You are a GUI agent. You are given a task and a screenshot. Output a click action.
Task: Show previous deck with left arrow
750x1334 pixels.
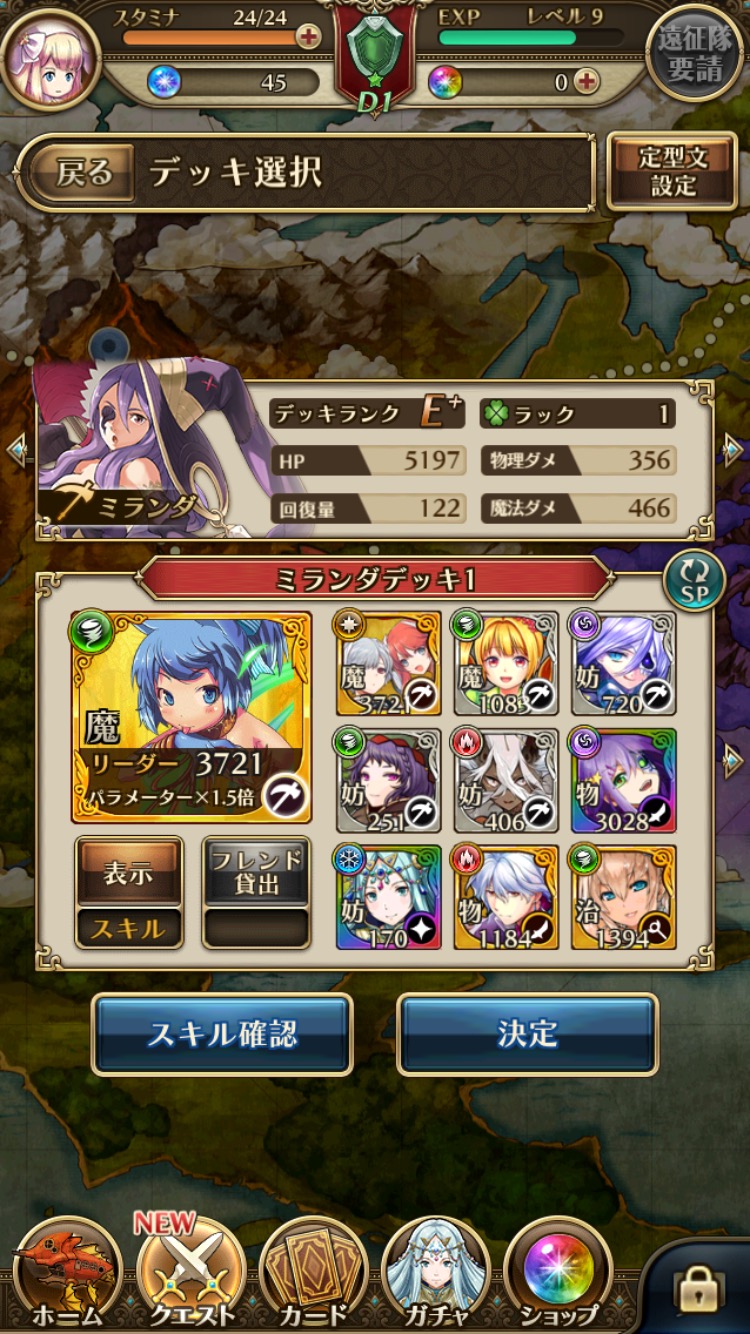pyautogui.click(x=17, y=449)
